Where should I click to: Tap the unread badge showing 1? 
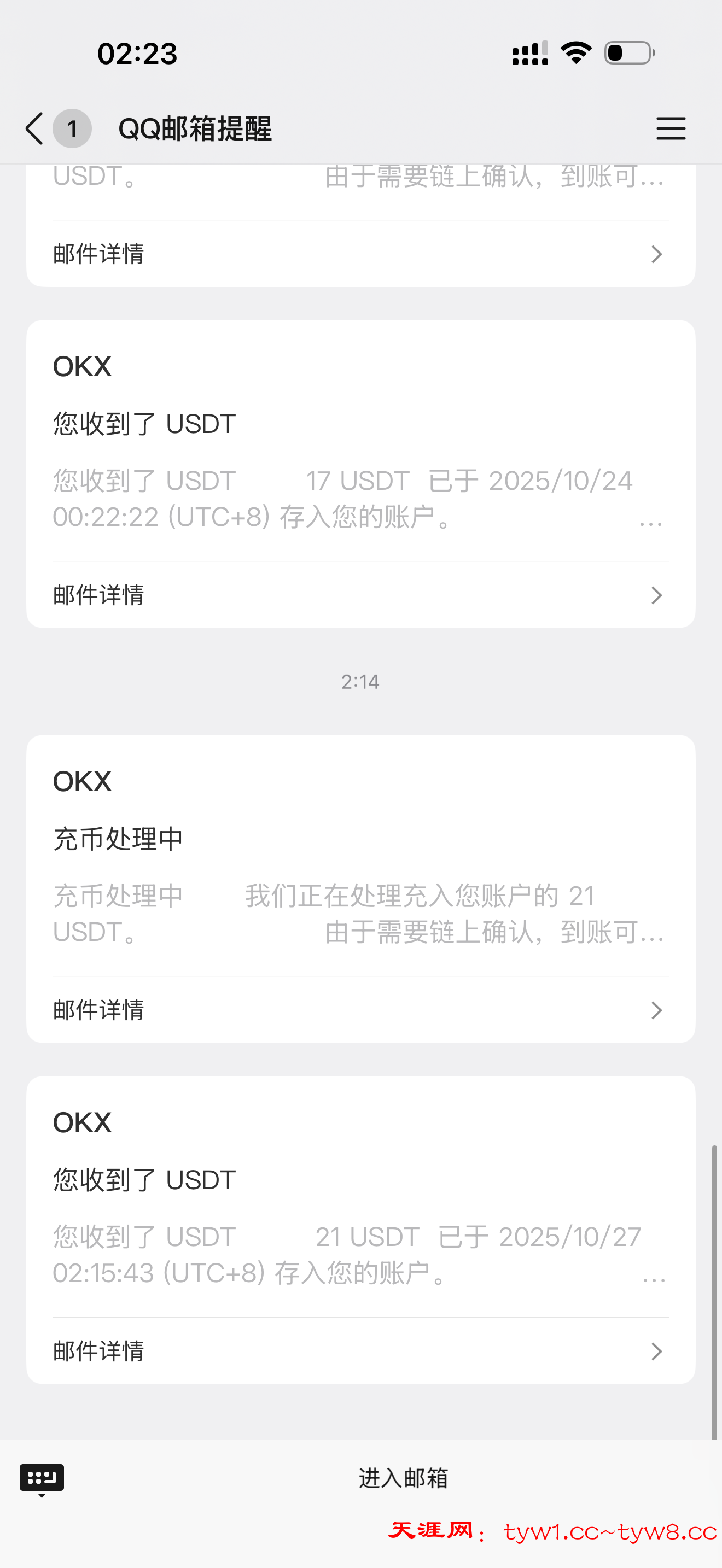[x=71, y=128]
